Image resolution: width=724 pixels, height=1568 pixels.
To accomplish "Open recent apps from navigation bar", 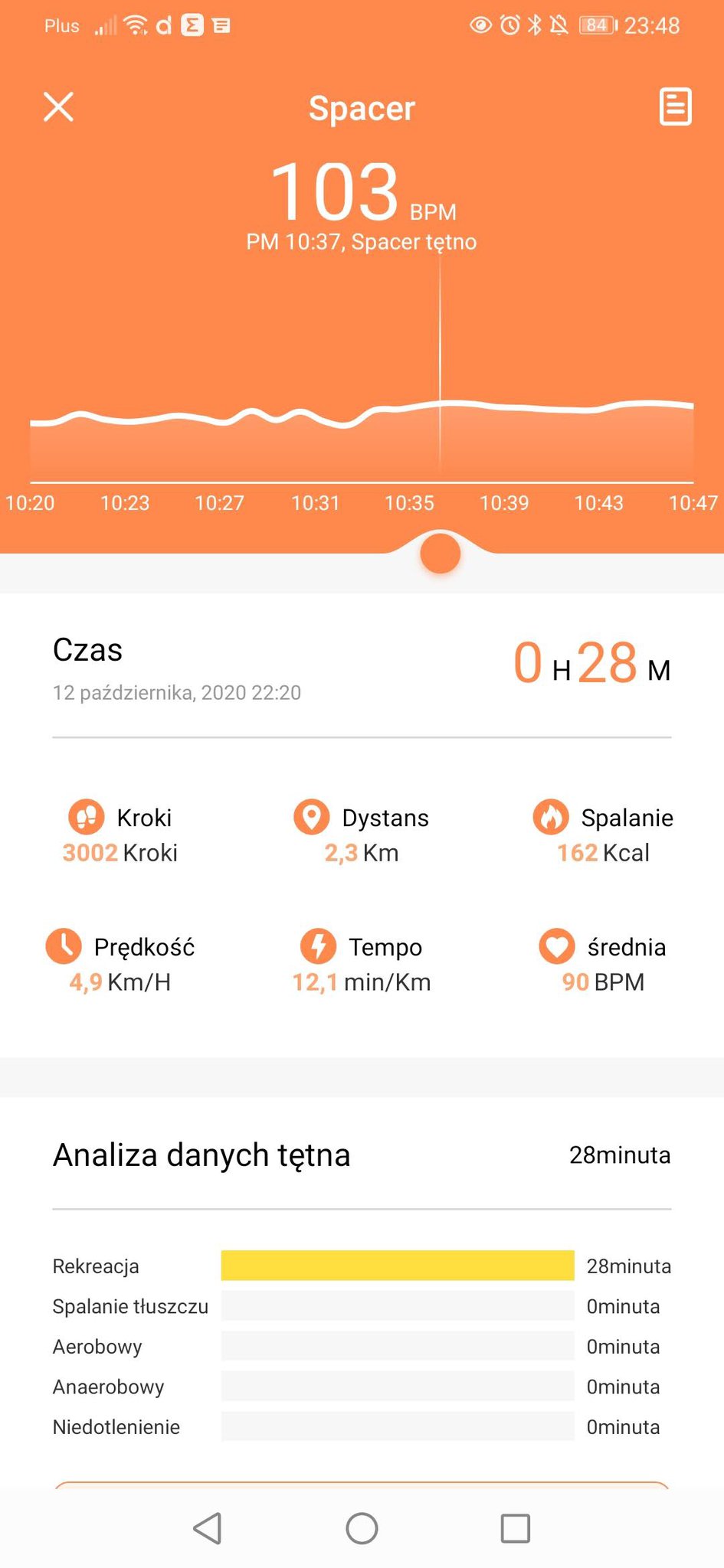I will click(516, 1528).
